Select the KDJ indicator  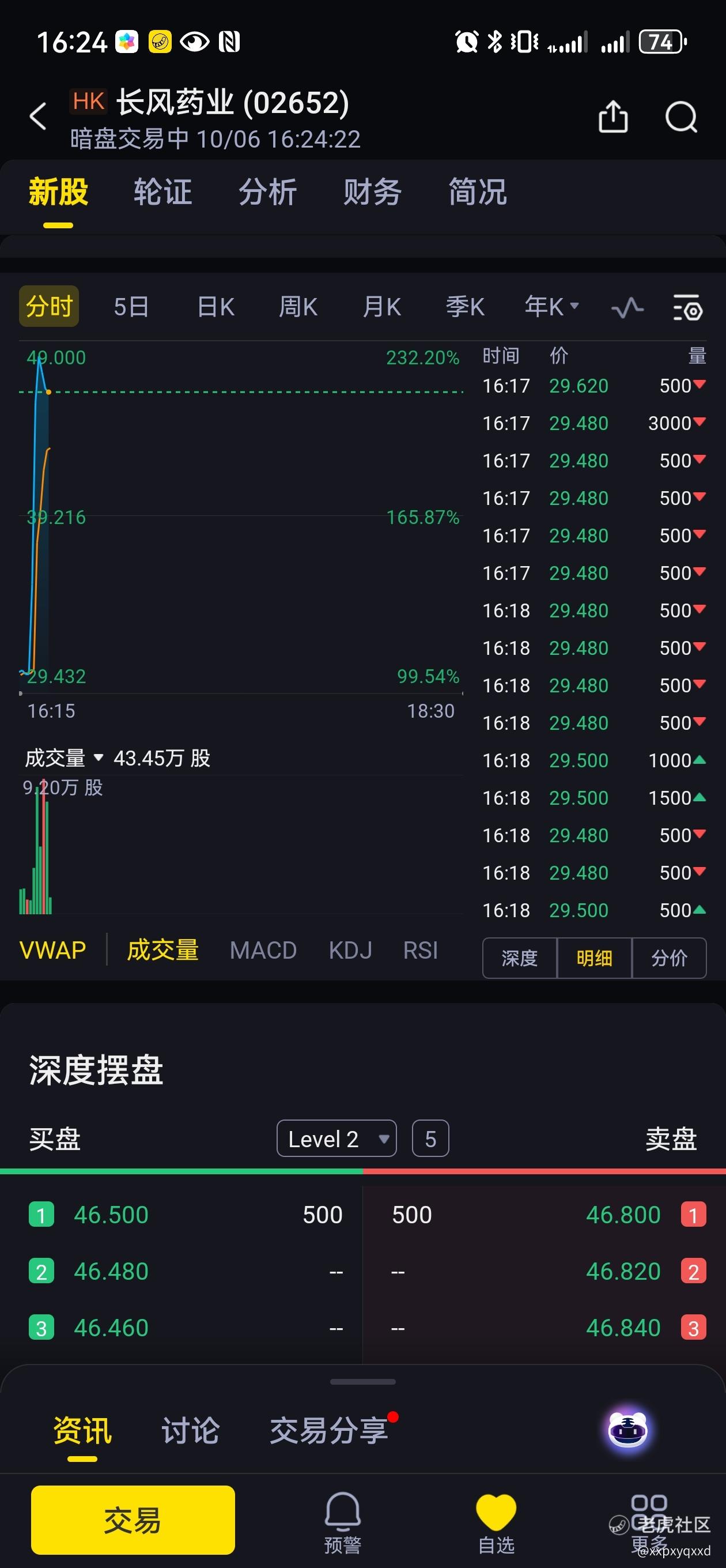click(350, 950)
